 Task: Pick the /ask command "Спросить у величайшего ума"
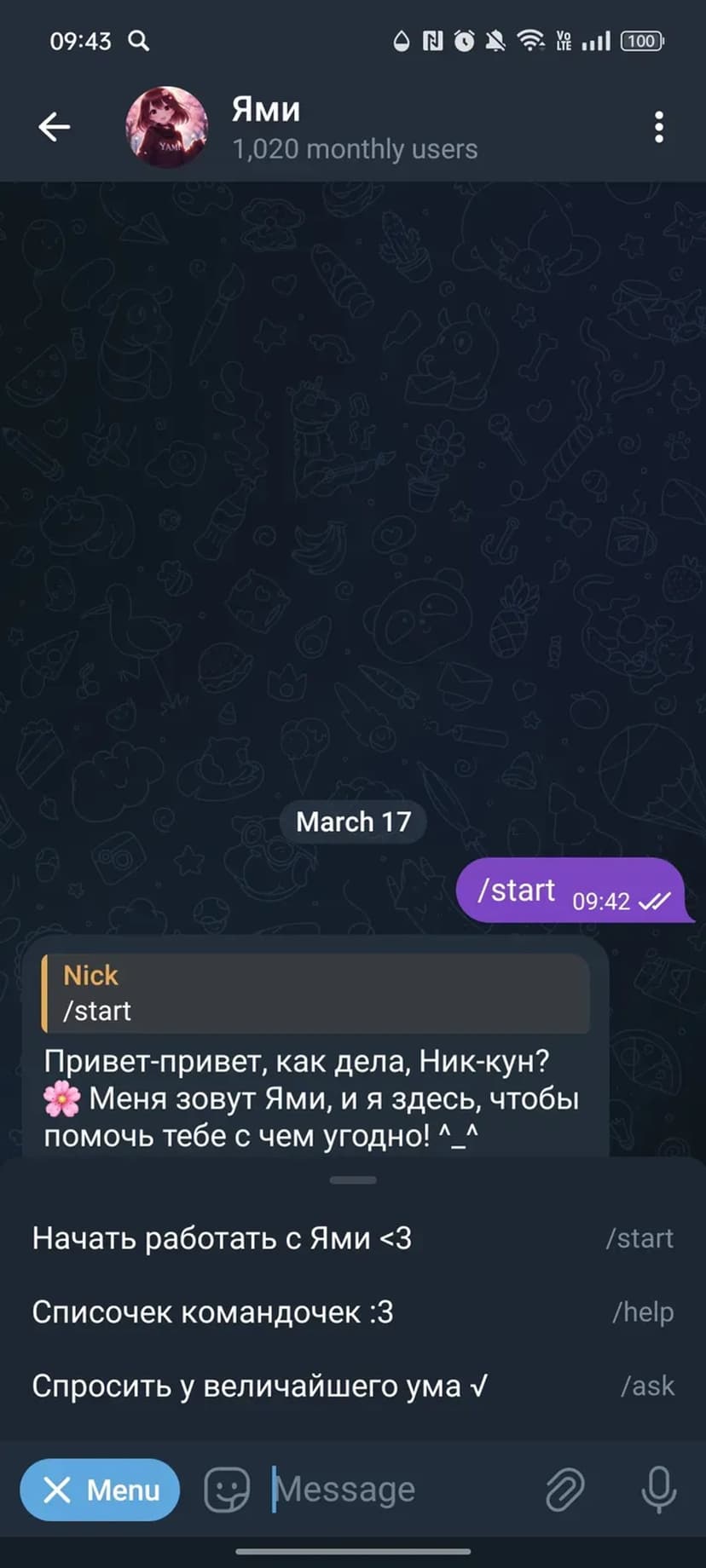coord(352,1386)
